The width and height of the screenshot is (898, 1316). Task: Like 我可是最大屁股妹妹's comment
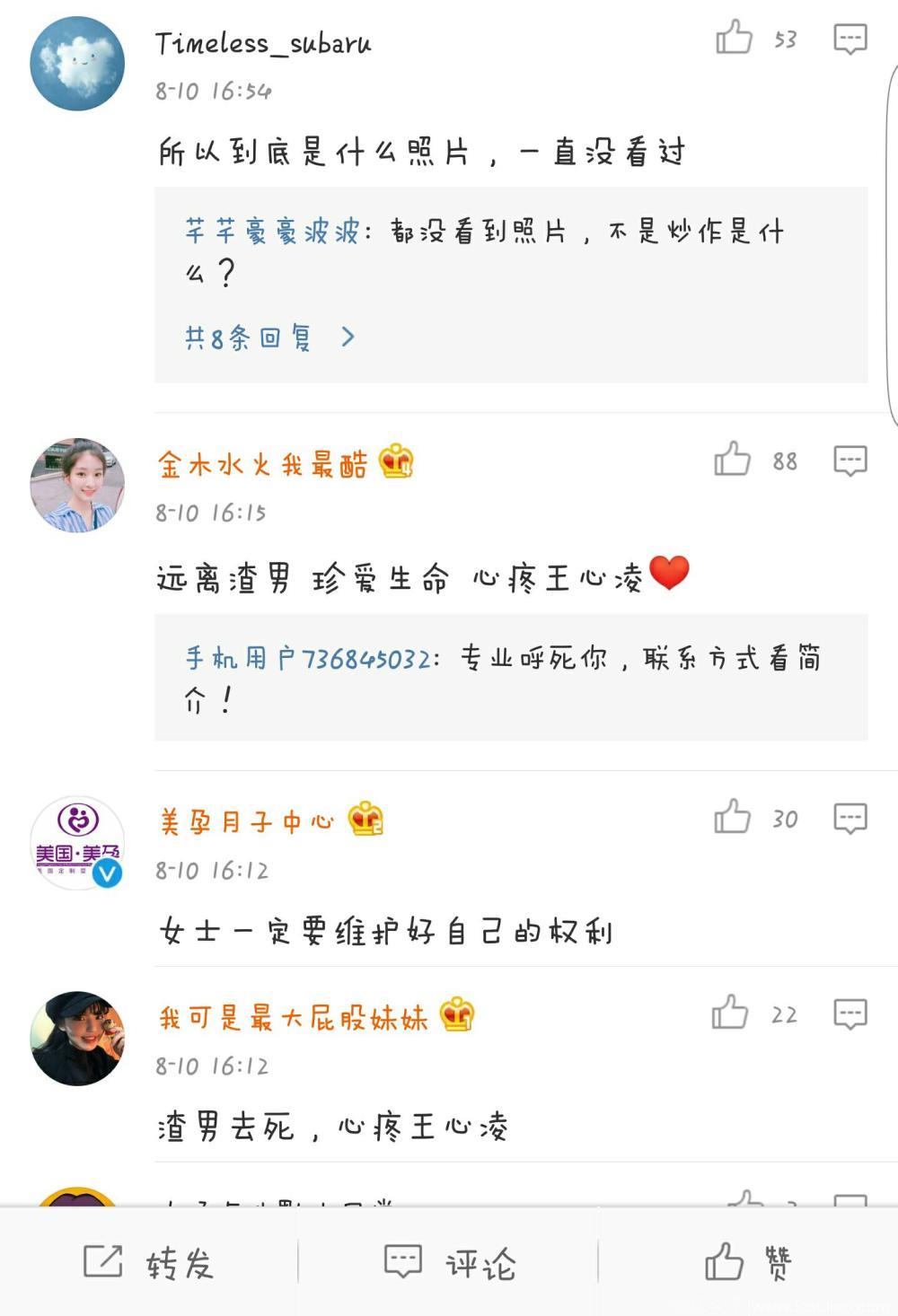pyautogui.click(x=730, y=1013)
